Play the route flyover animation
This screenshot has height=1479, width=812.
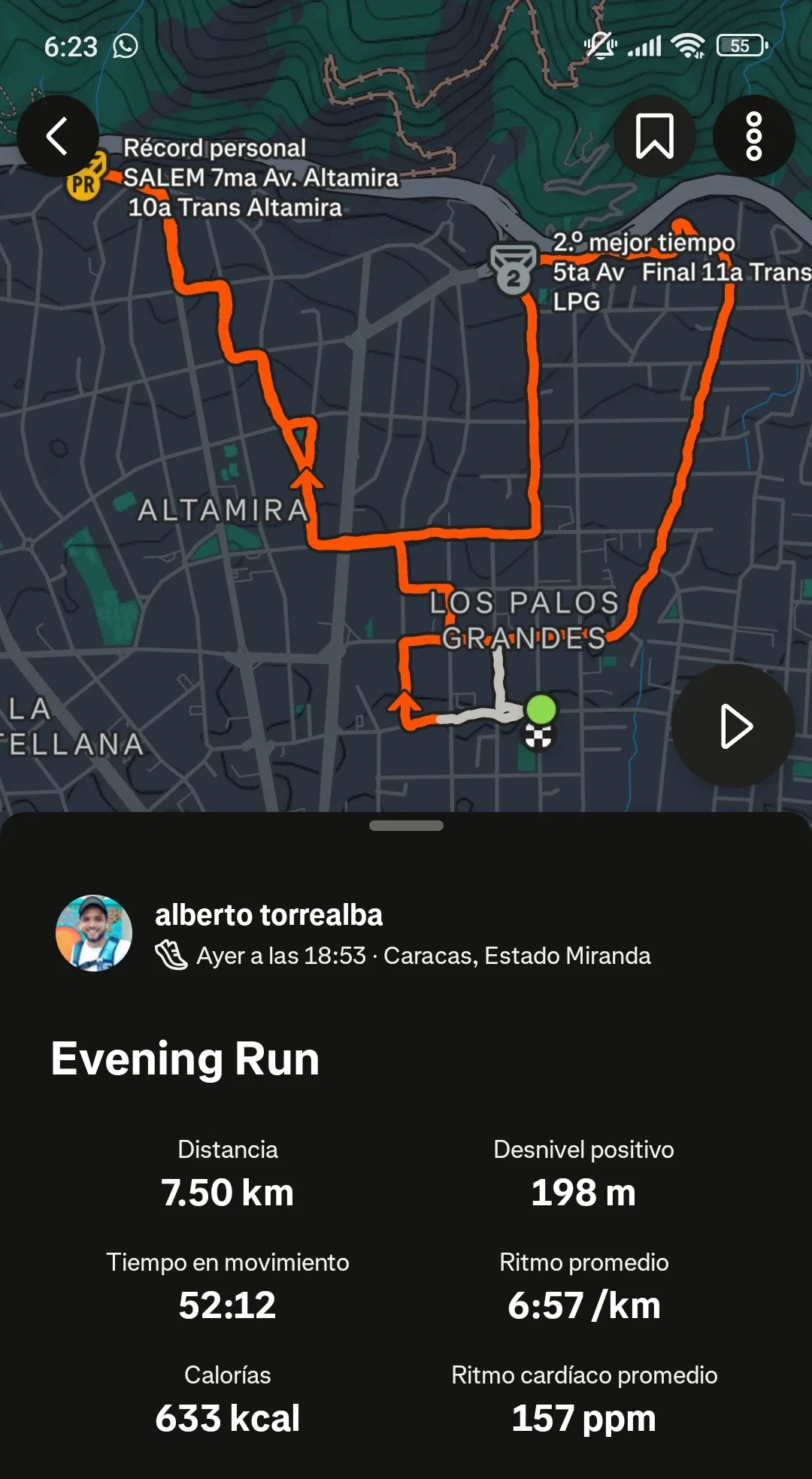pos(733,726)
